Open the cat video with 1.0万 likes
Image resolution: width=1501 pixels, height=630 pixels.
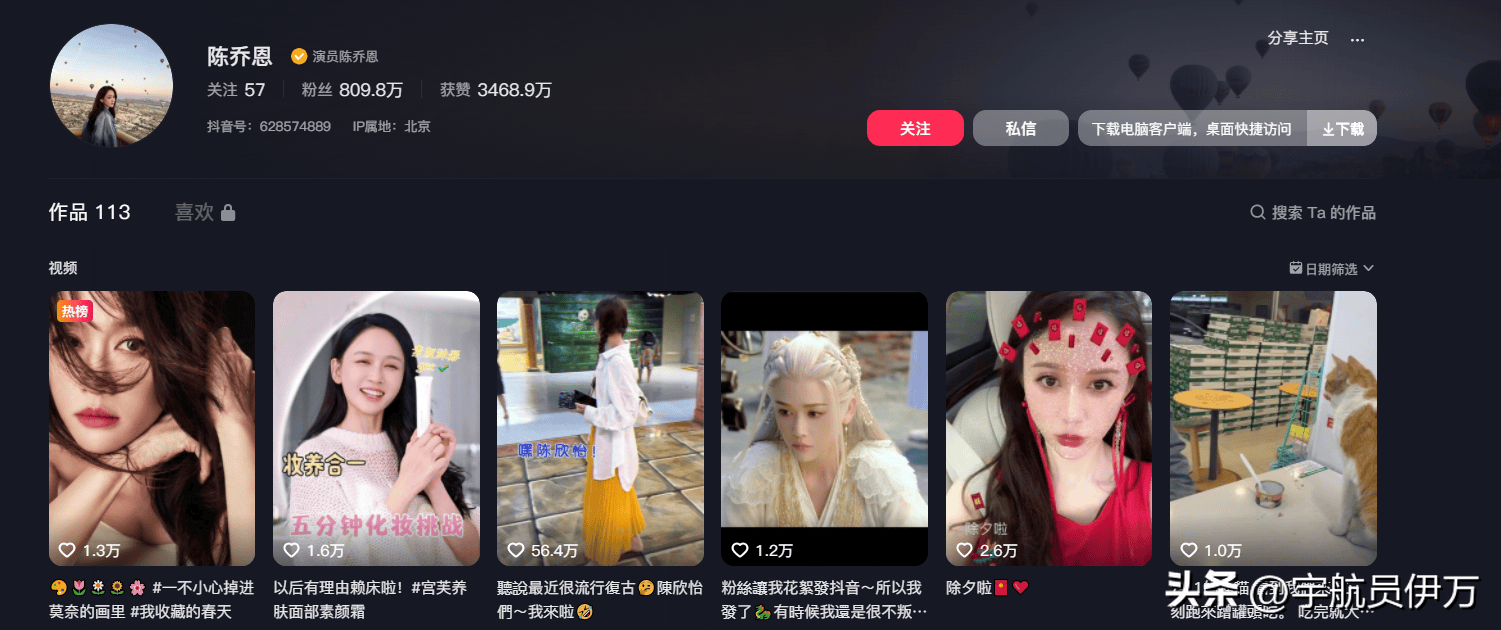point(1273,428)
